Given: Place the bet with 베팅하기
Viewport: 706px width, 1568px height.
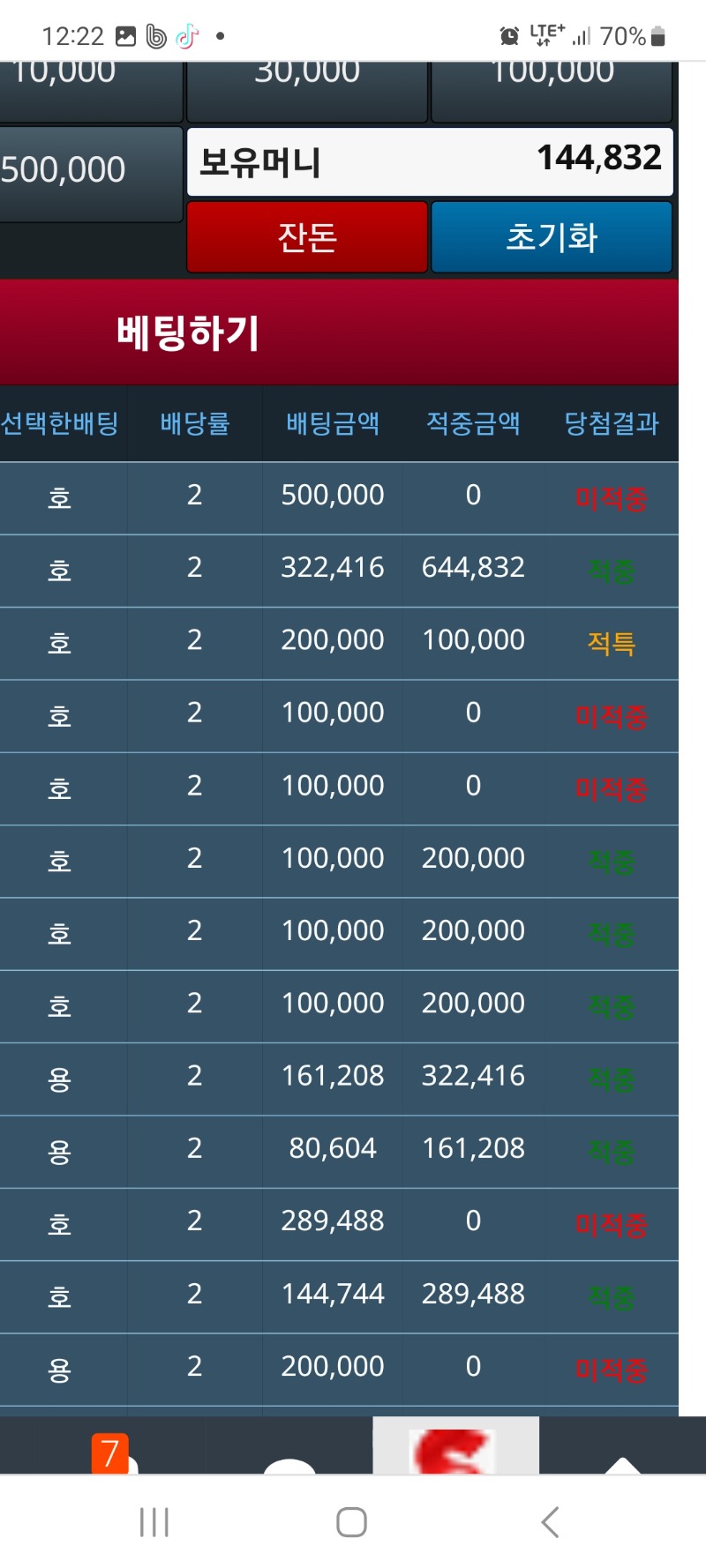Looking at the screenshot, I should [339, 332].
